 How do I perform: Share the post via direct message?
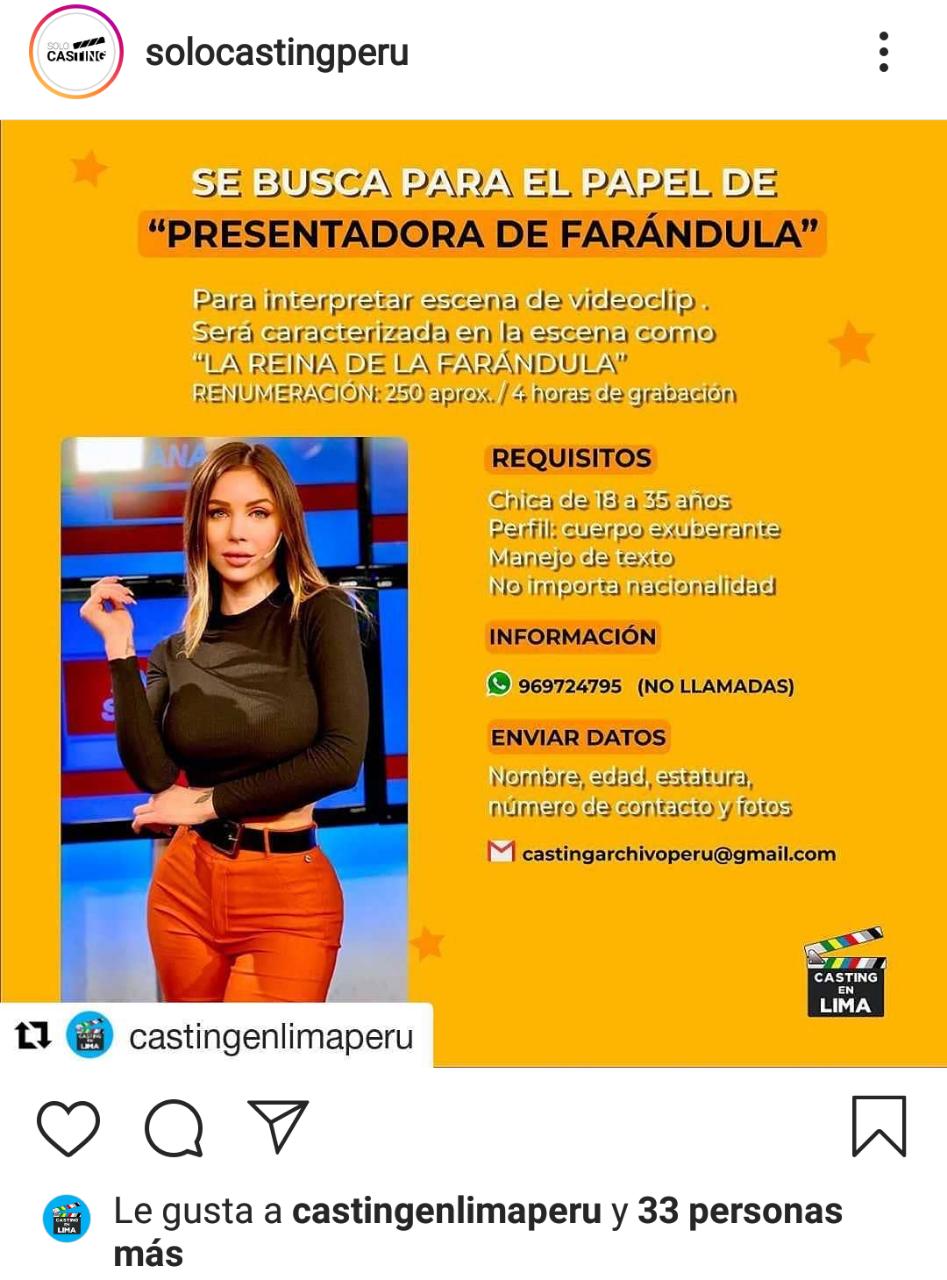(277, 1127)
